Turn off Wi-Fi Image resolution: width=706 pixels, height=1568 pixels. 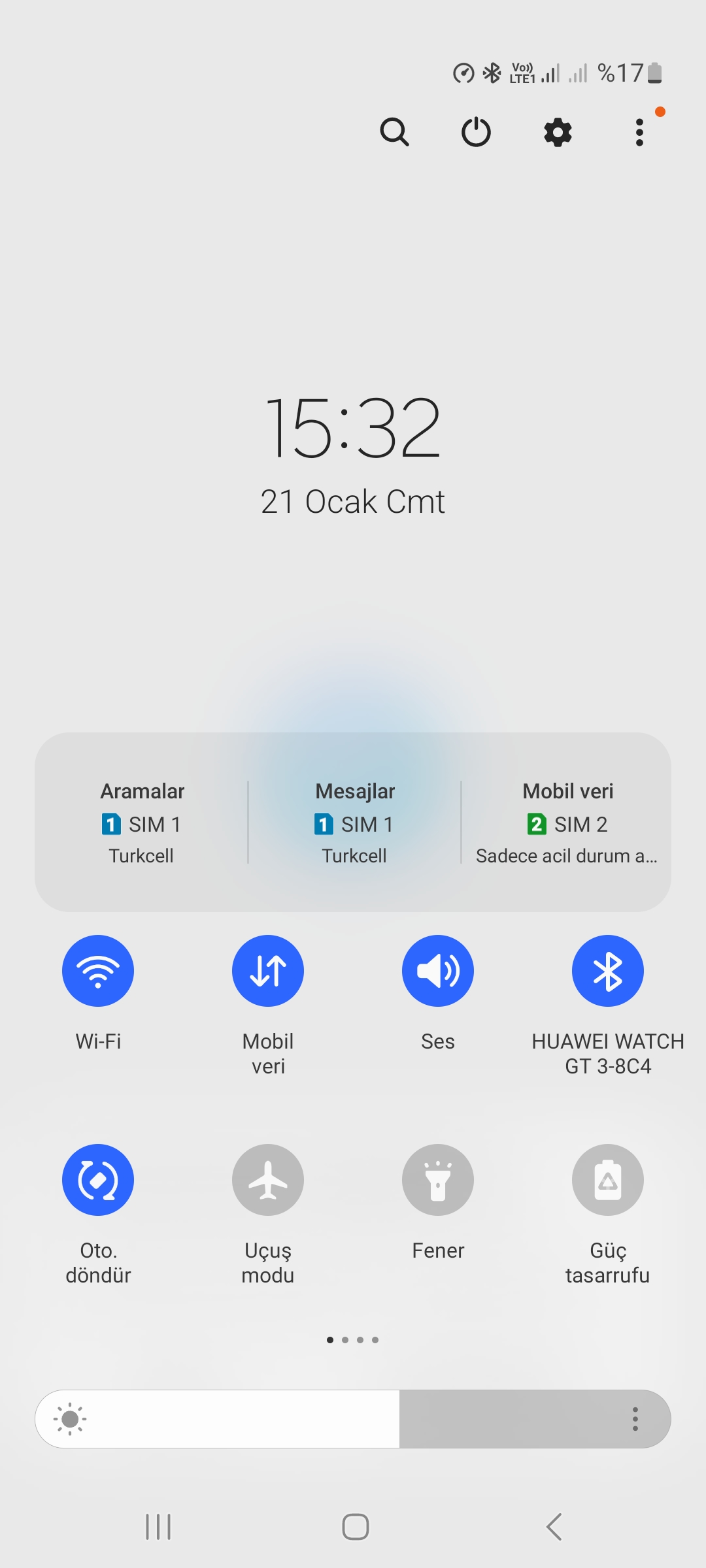[x=98, y=971]
